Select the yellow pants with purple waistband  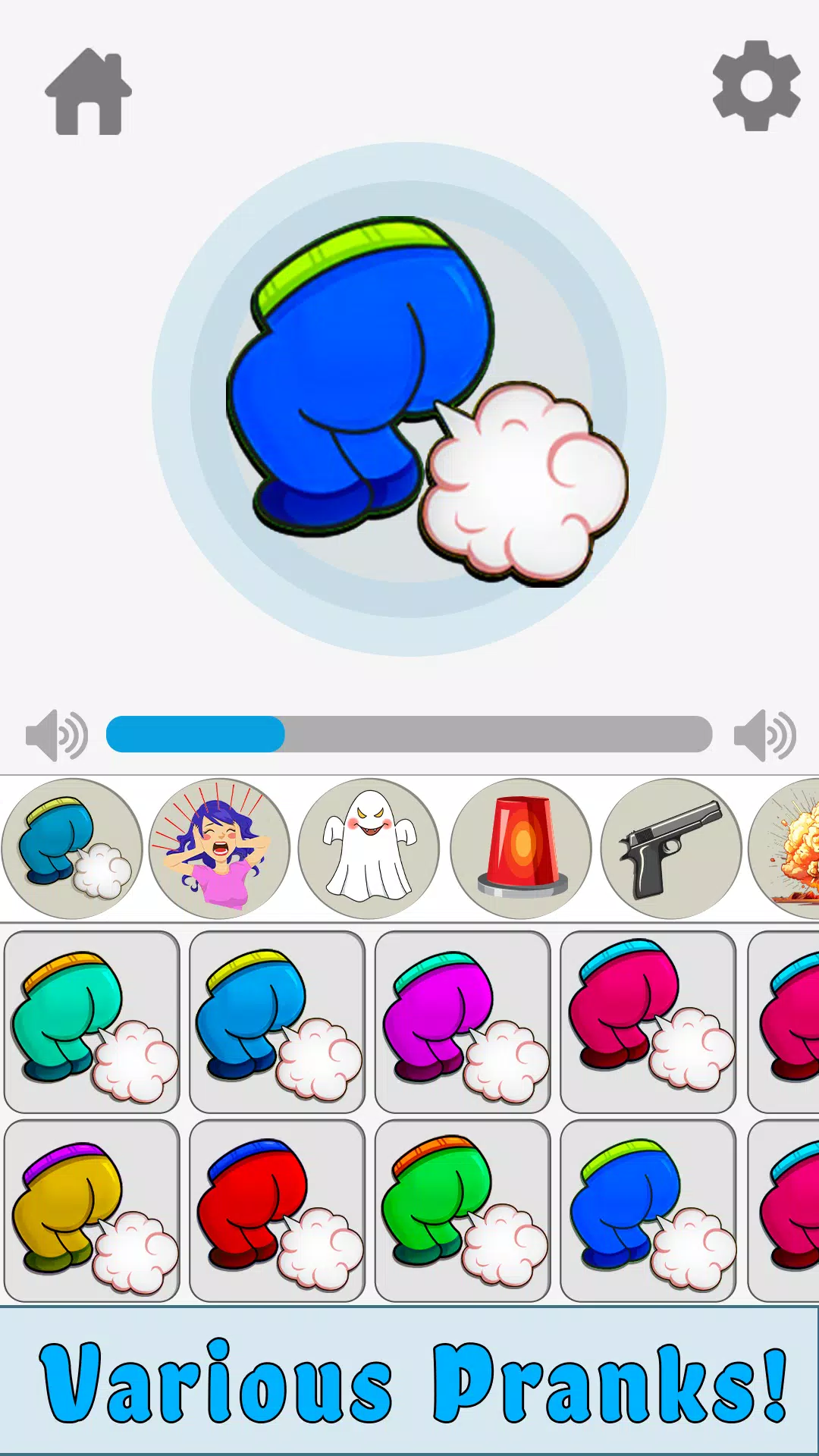click(92, 1211)
